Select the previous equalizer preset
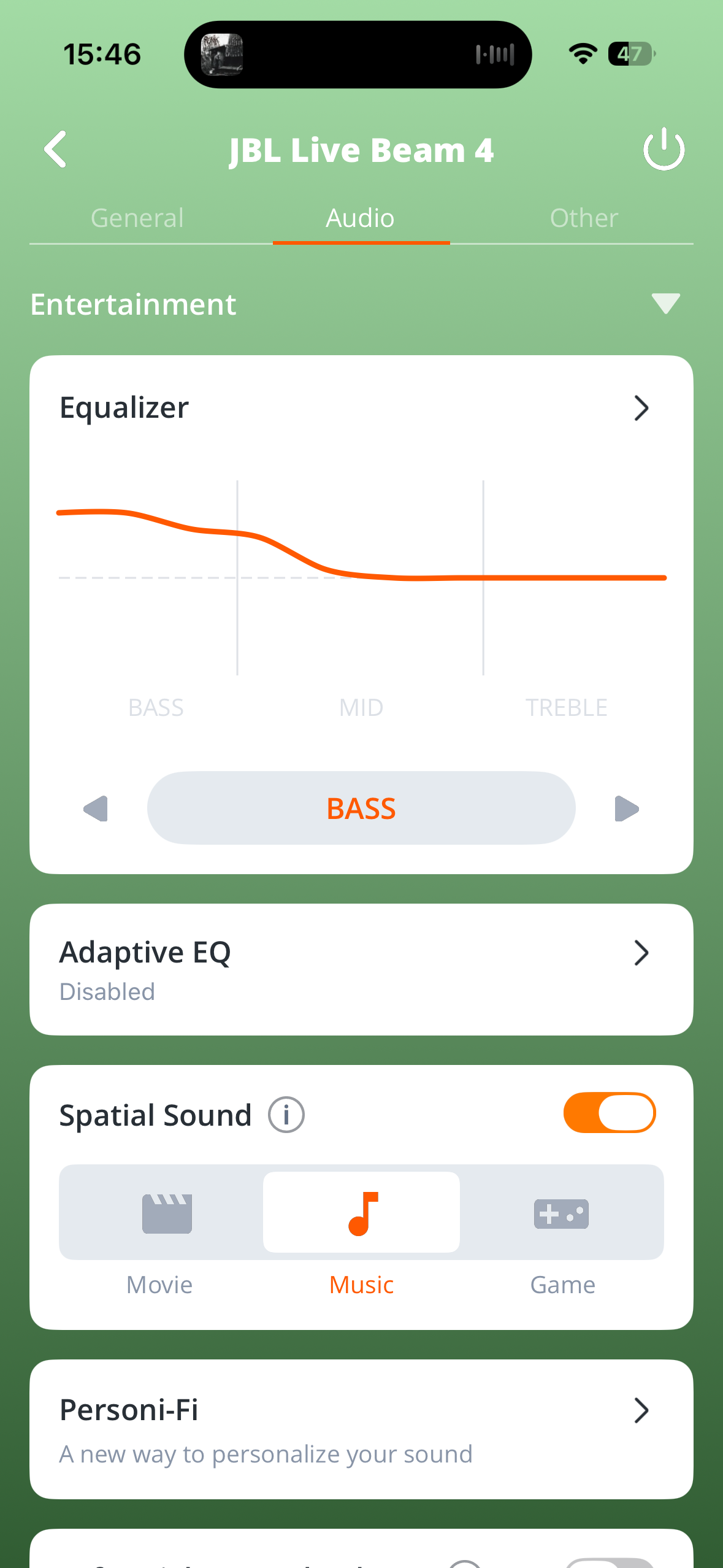This screenshot has width=723, height=1568. [96, 809]
